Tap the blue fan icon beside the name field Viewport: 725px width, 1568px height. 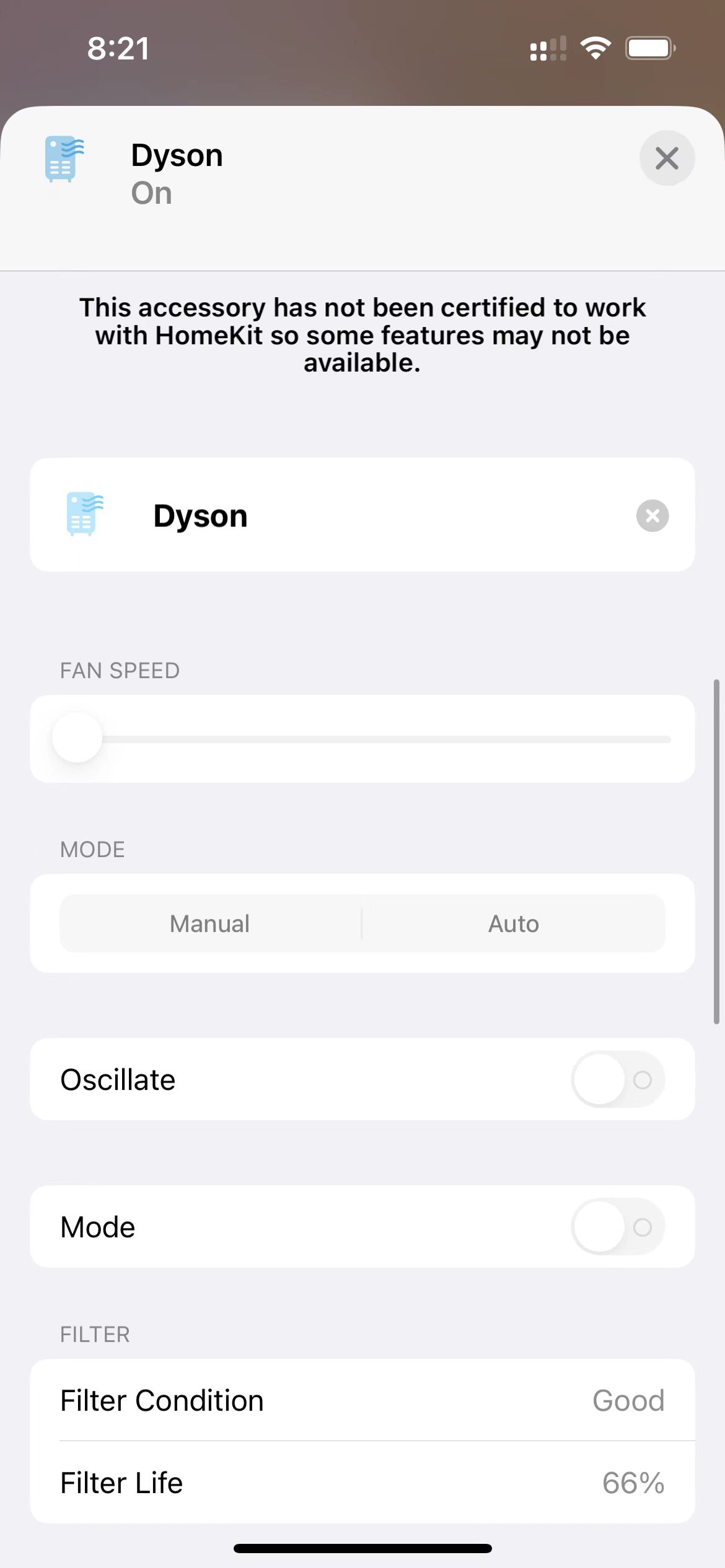tap(82, 516)
